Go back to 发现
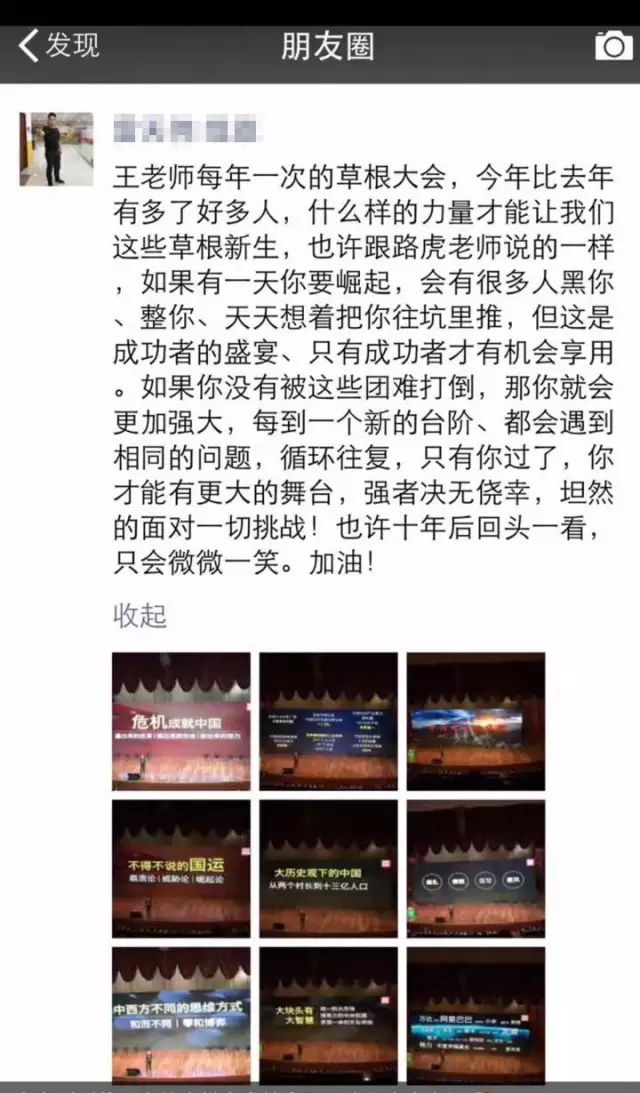The width and height of the screenshot is (640, 1093). (x=60, y=46)
